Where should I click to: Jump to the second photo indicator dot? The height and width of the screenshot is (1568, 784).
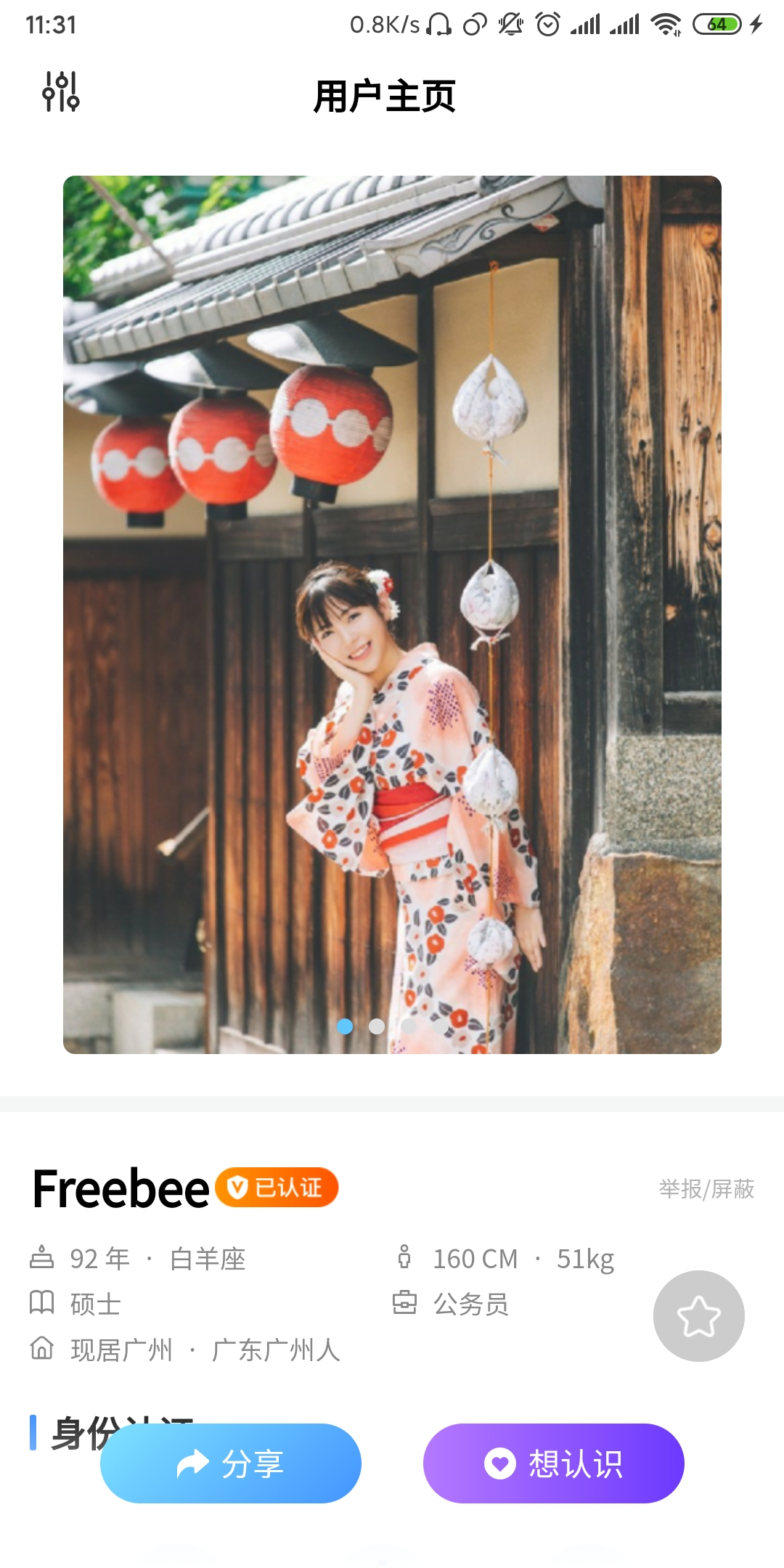point(377,1026)
